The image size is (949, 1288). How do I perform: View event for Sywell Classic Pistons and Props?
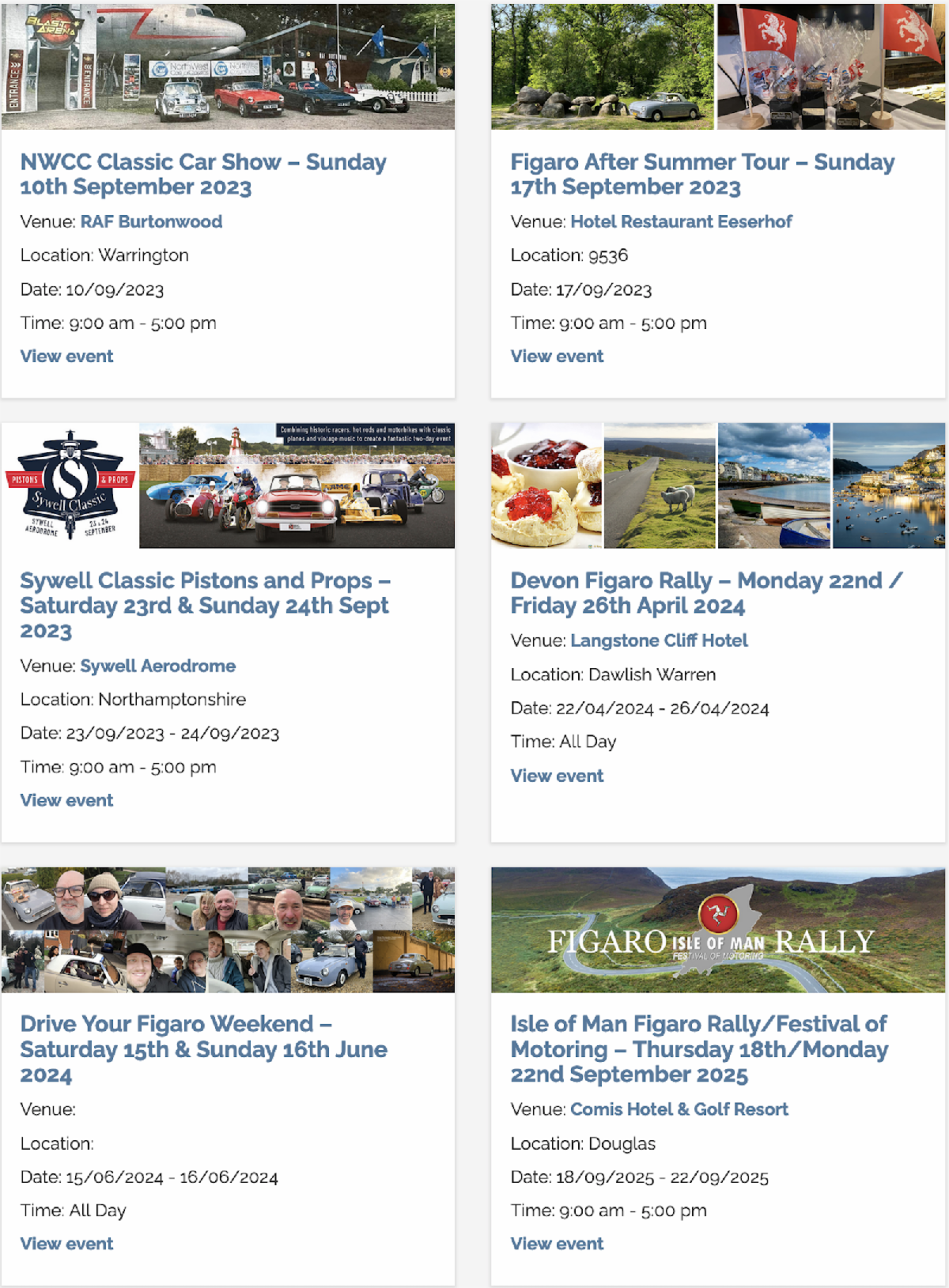pyautogui.click(x=66, y=800)
